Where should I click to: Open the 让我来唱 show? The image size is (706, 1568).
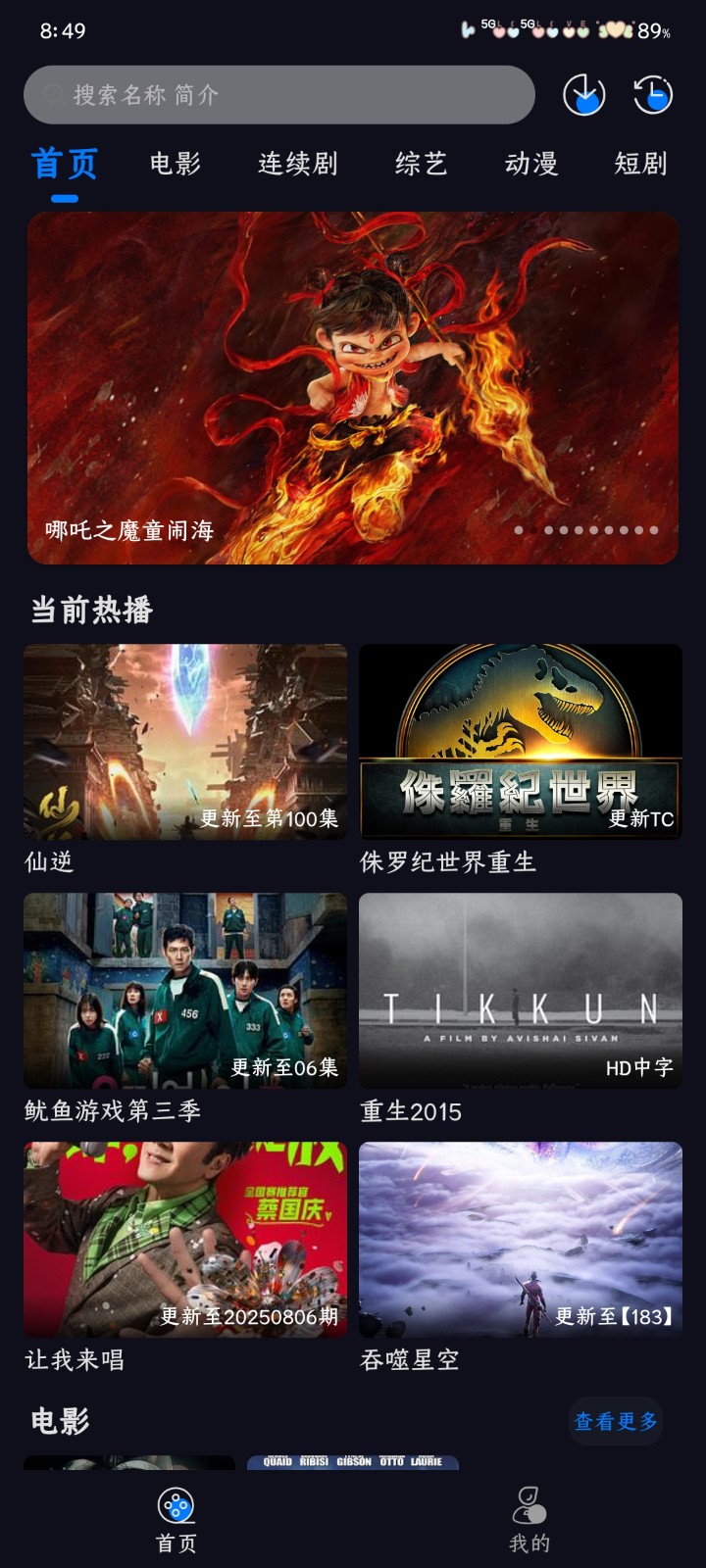point(184,1240)
